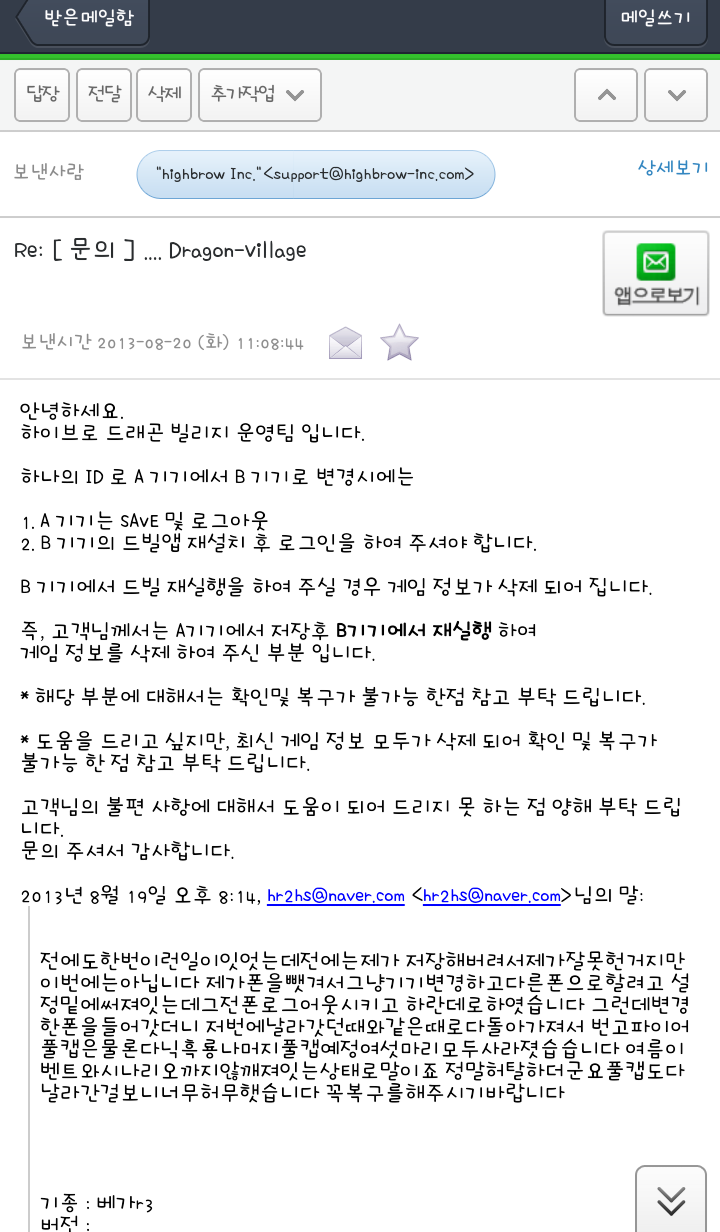
Task: Go back to 받은메일함 inbox
Action: point(83,20)
